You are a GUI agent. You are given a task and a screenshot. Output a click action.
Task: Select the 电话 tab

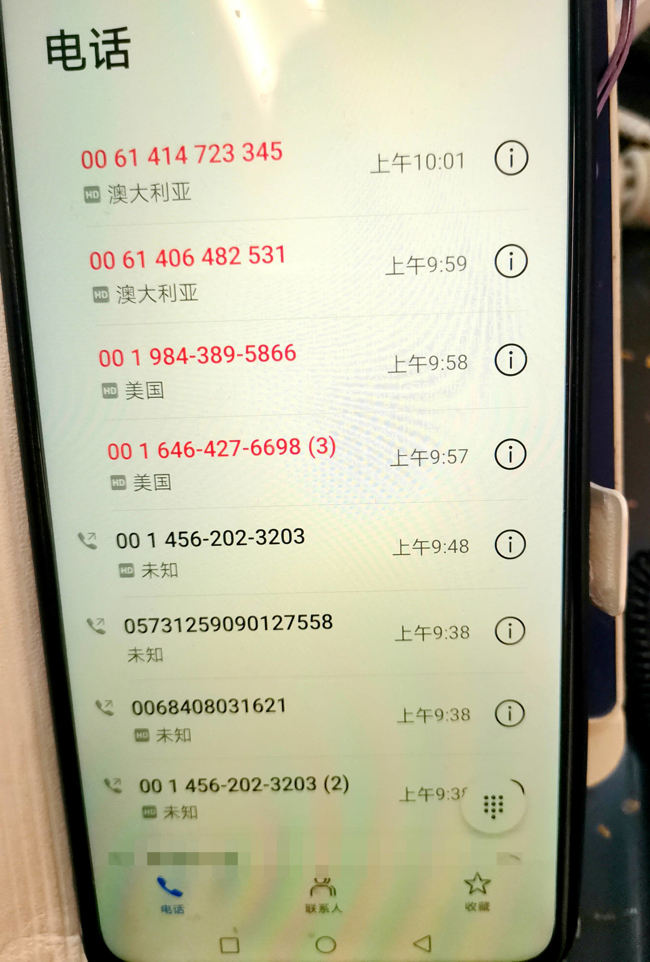(x=170, y=893)
